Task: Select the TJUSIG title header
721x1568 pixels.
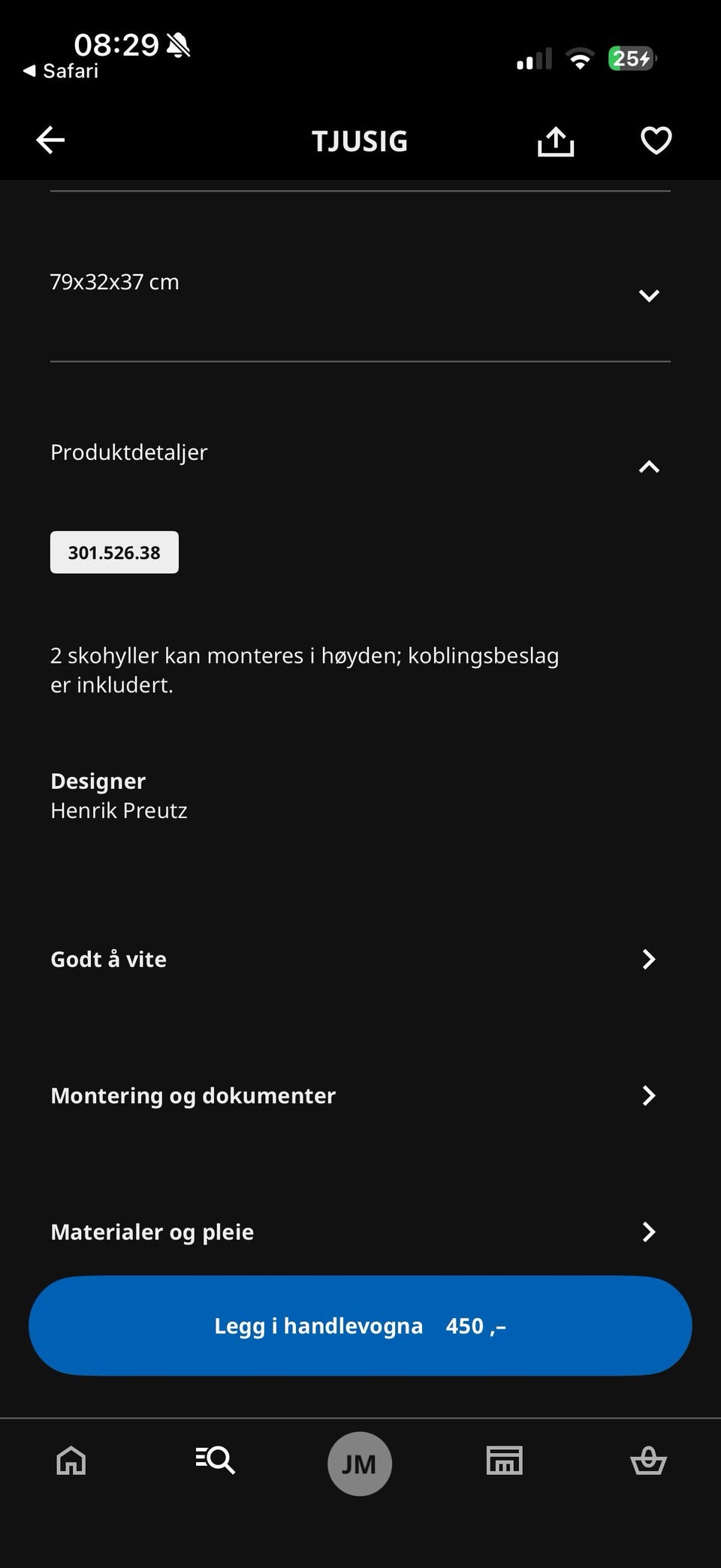Action: pyautogui.click(x=359, y=140)
